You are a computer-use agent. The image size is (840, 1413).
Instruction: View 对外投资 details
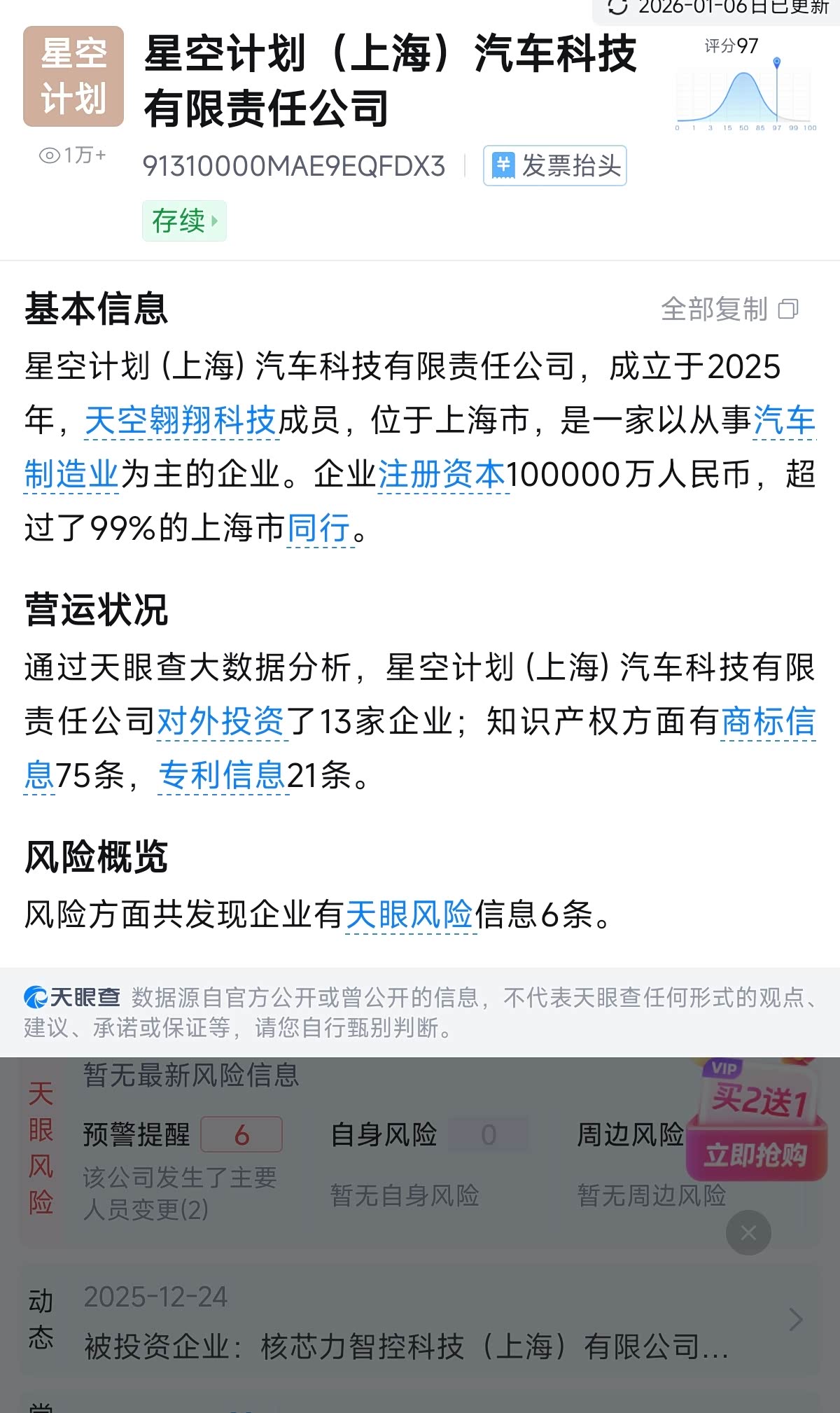[221, 721]
